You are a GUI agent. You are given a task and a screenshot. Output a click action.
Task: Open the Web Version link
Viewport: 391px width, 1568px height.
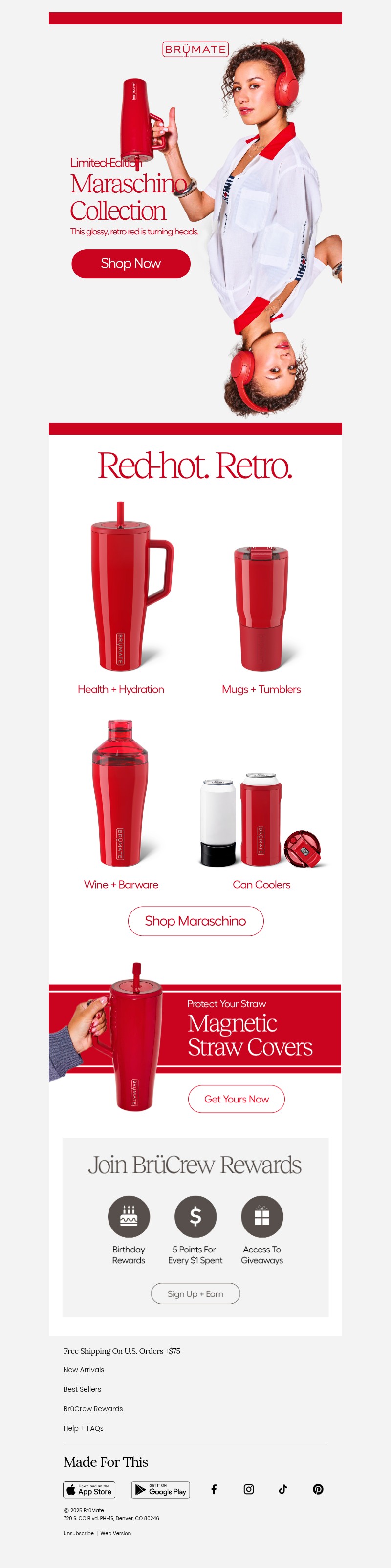pyautogui.click(x=116, y=1533)
